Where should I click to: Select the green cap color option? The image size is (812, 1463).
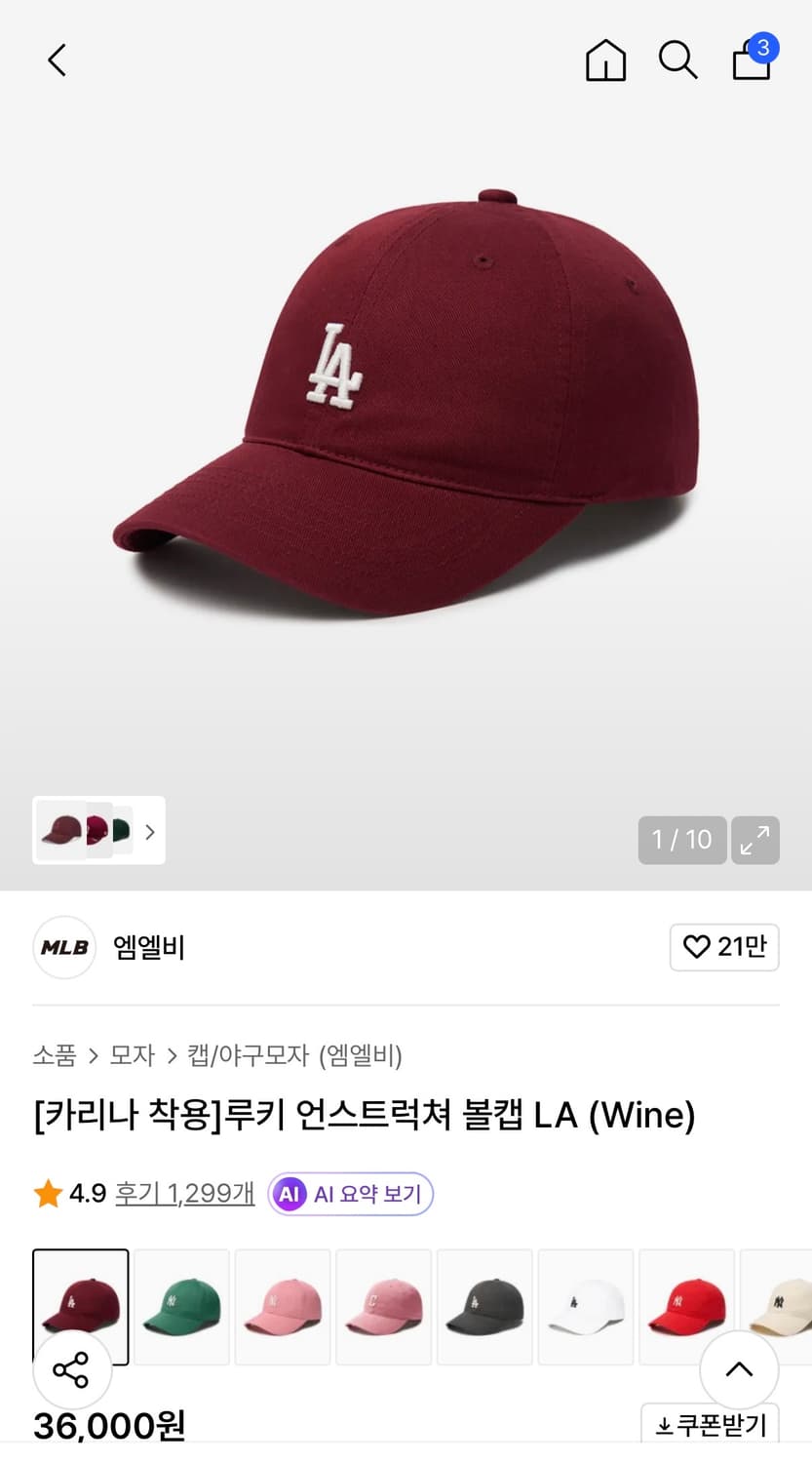click(181, 1306)
